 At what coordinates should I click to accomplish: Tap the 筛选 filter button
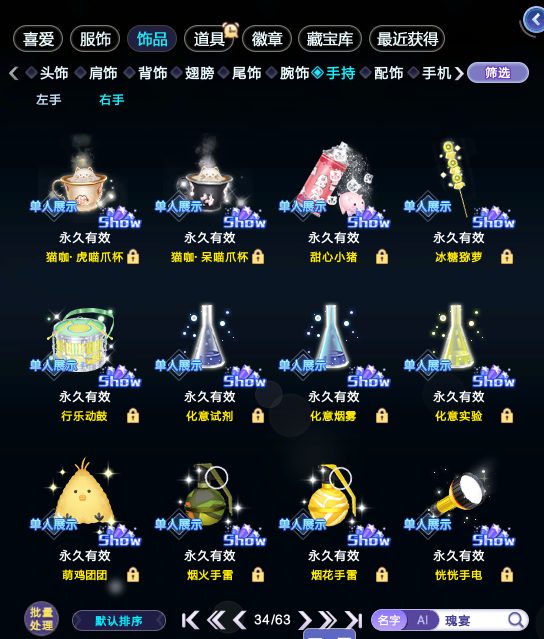pyautogui.click(x=498, y=73)
